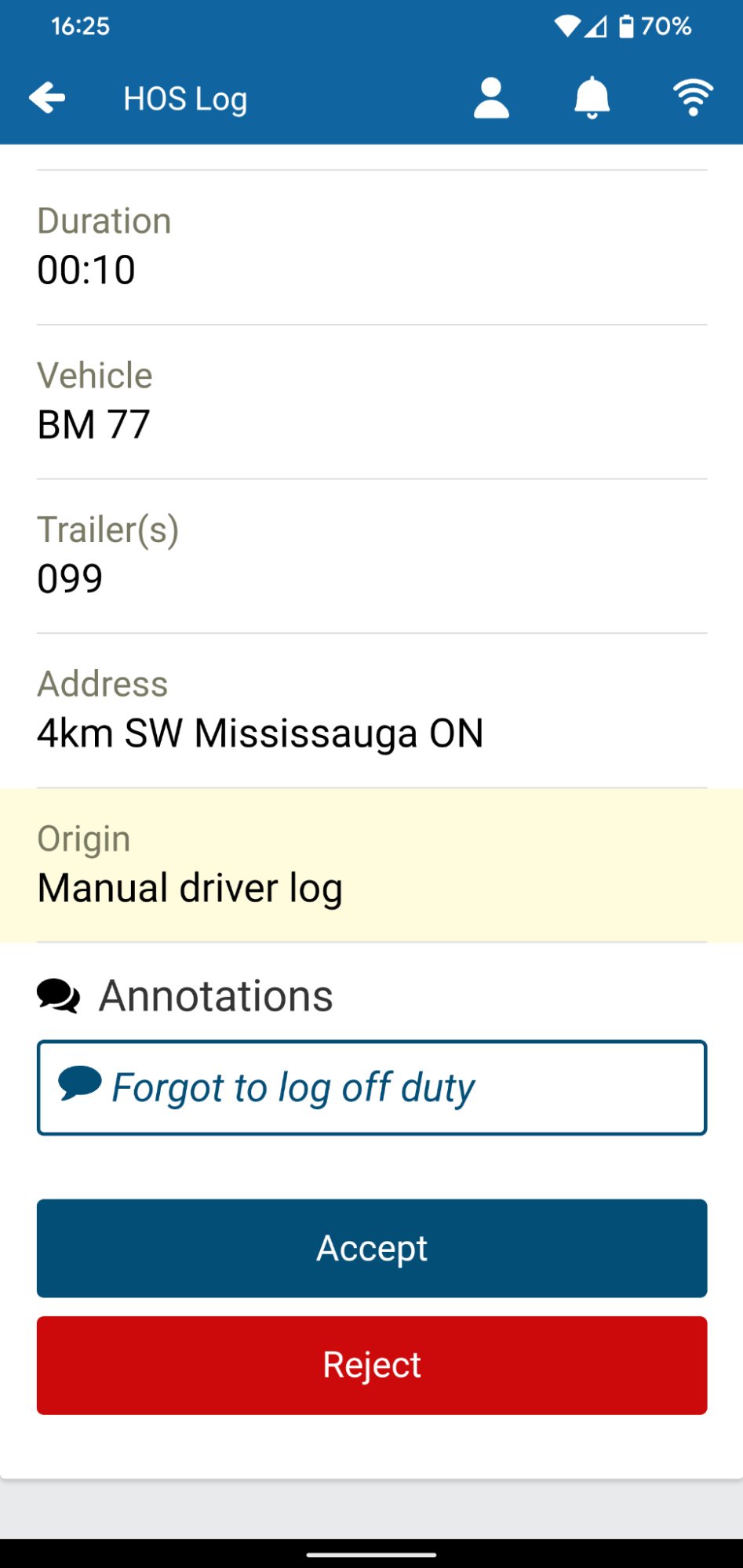Accept the manual driver log entry
Screen dimensions: 743x1568
click(x=371, y=1248)
